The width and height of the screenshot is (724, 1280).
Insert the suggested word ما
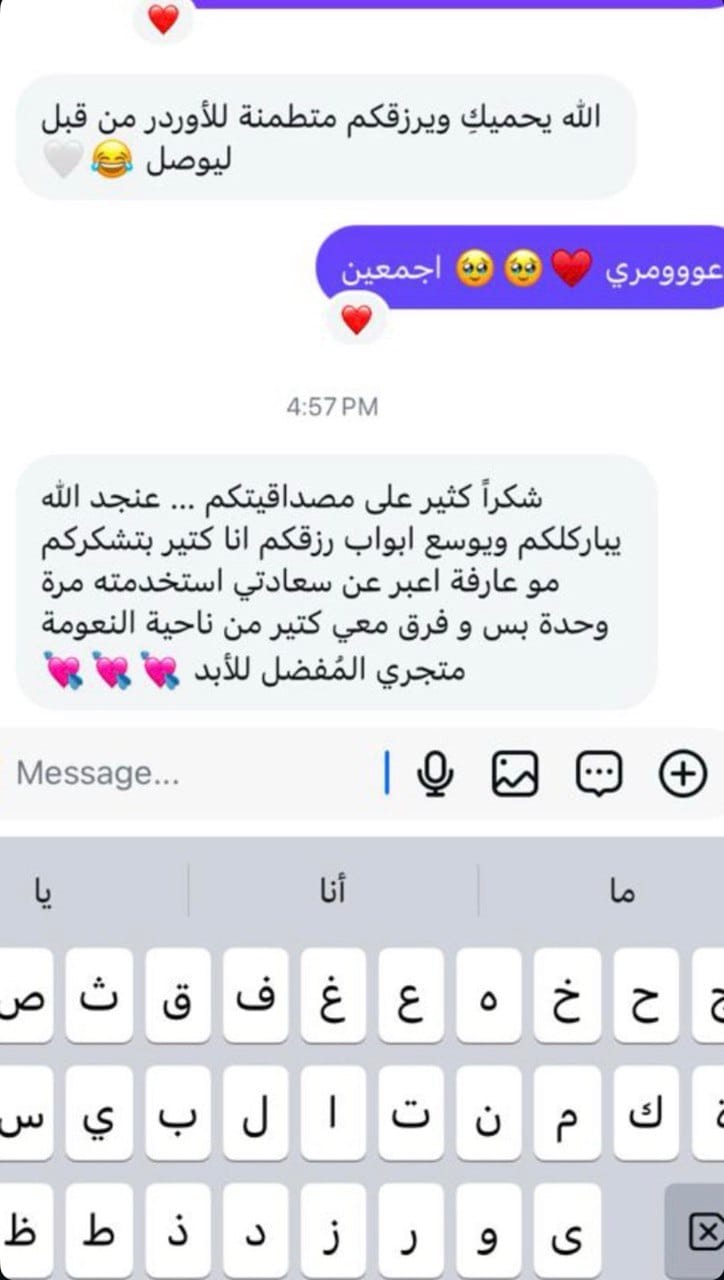622,890
